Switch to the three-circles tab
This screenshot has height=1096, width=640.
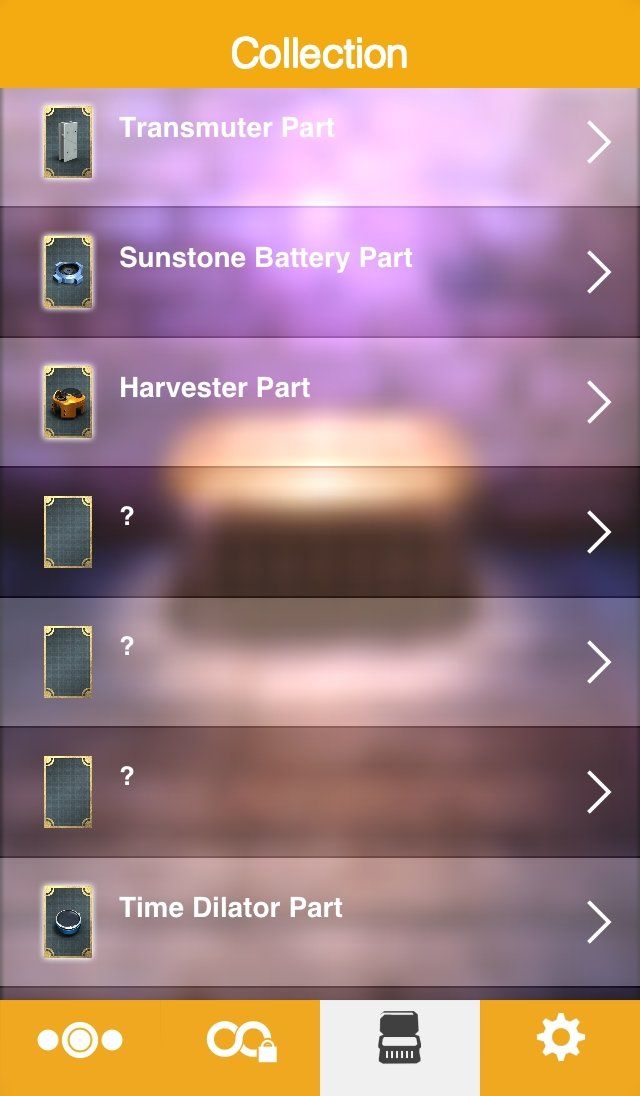(x=80, y=1041)
